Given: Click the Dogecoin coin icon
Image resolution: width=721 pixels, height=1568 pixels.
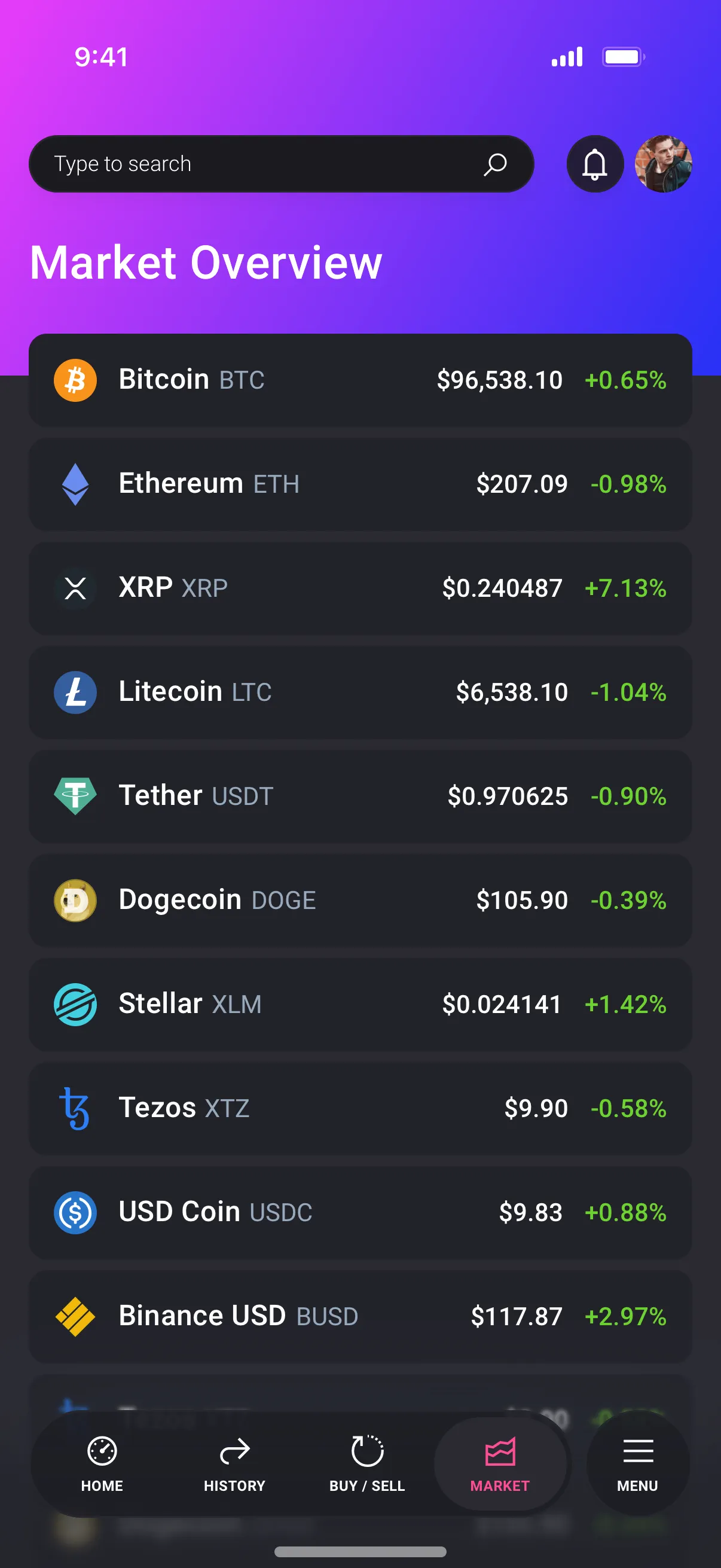Looking at the screenshot, I should click(75, 900).
